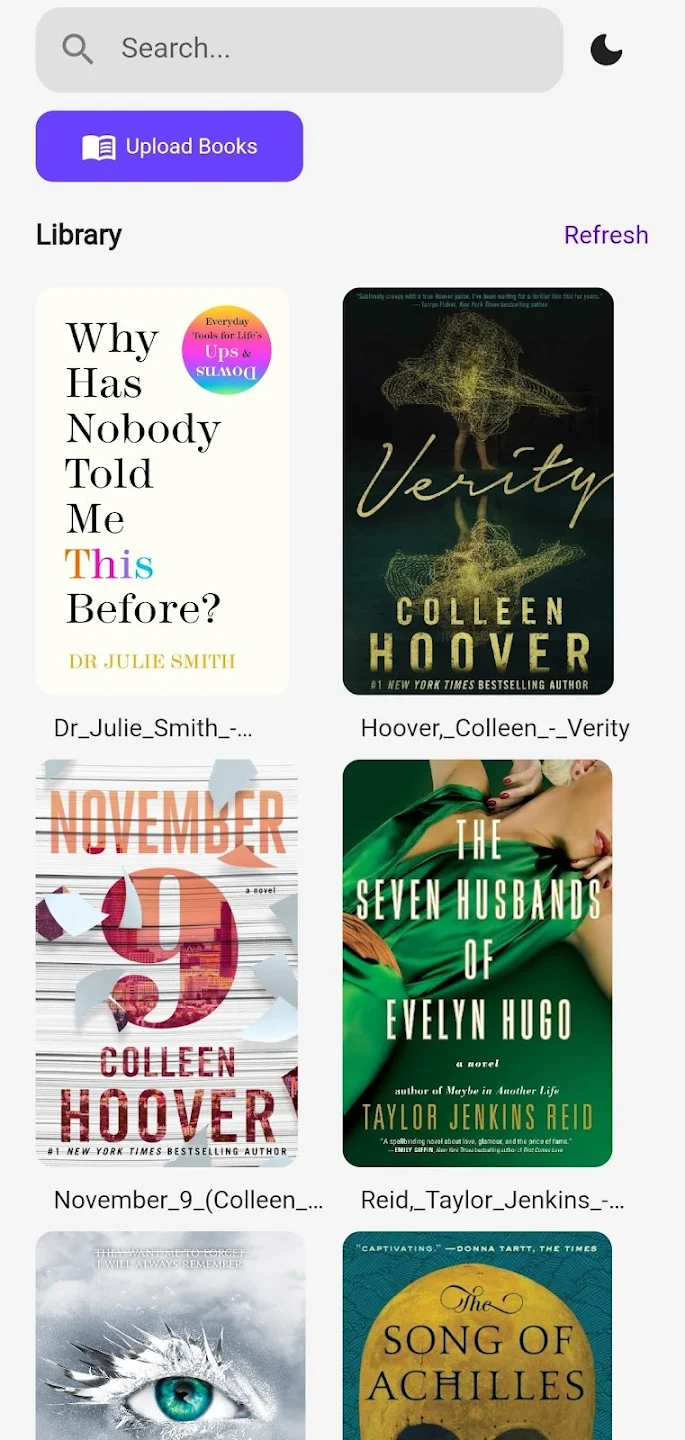Toggle dark mode with the moon icon
This screenshot has height=1440, width=685.
click(606, 49)
